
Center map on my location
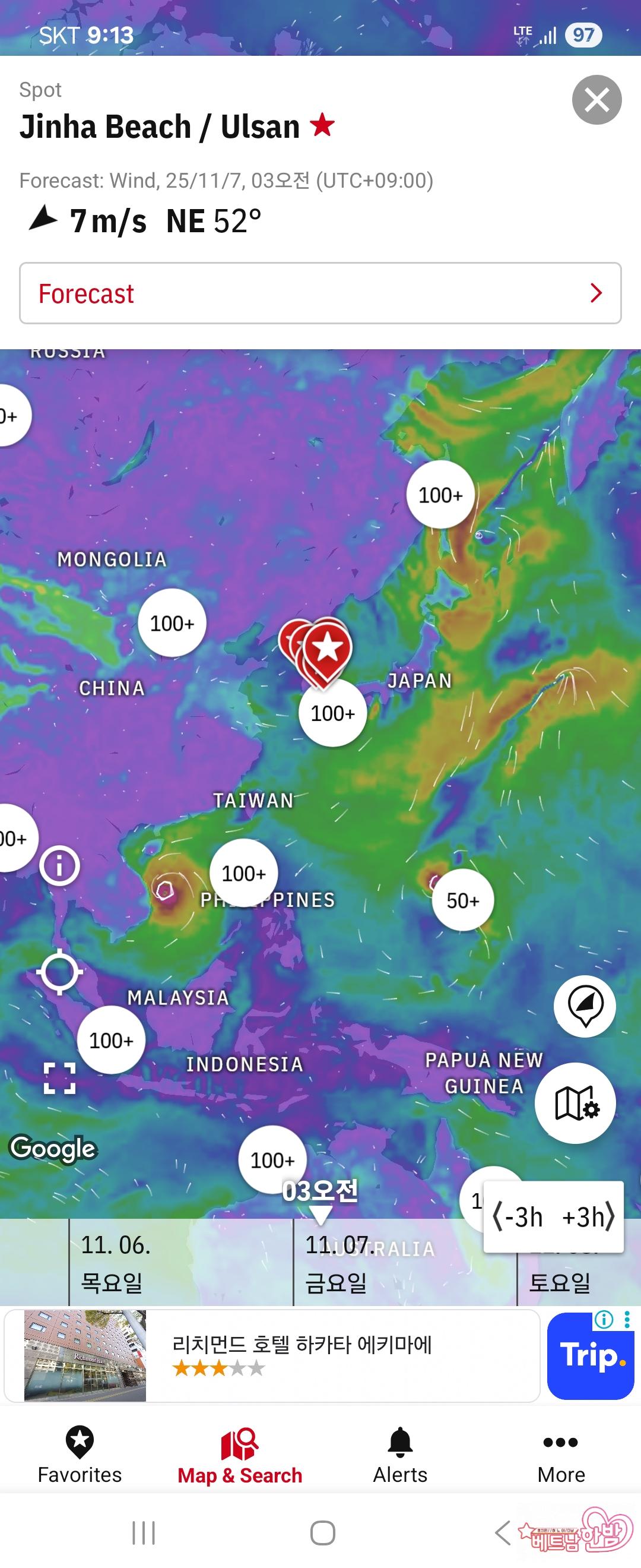coord(59,972)
